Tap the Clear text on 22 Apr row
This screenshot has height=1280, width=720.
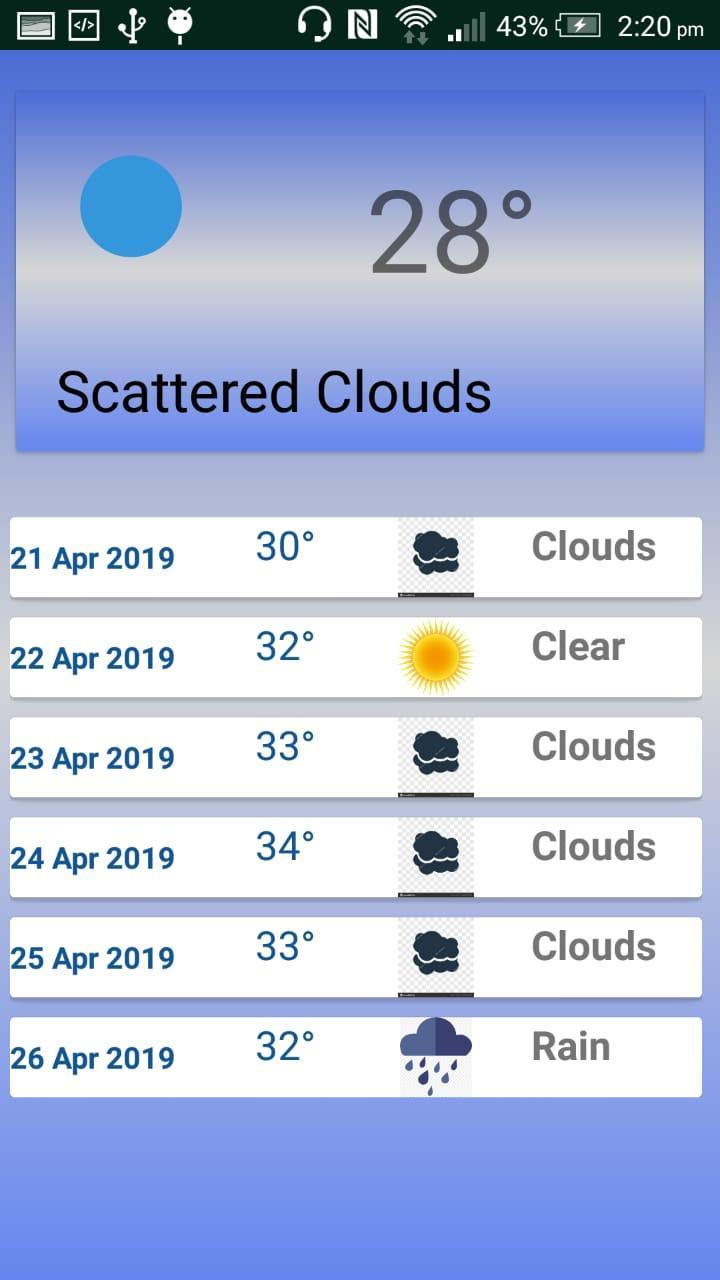[x=577, y=646]
